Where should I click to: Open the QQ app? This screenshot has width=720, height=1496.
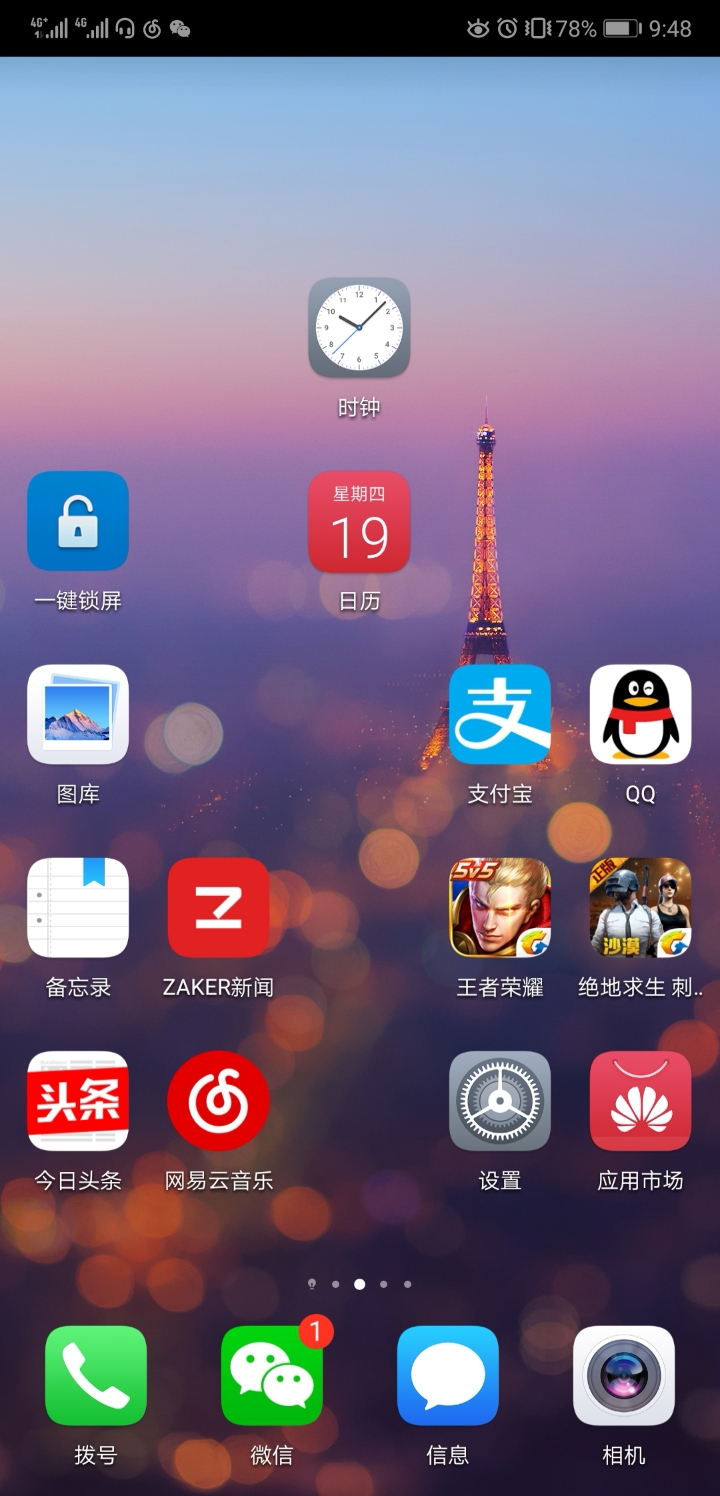(x=640, y=714)
